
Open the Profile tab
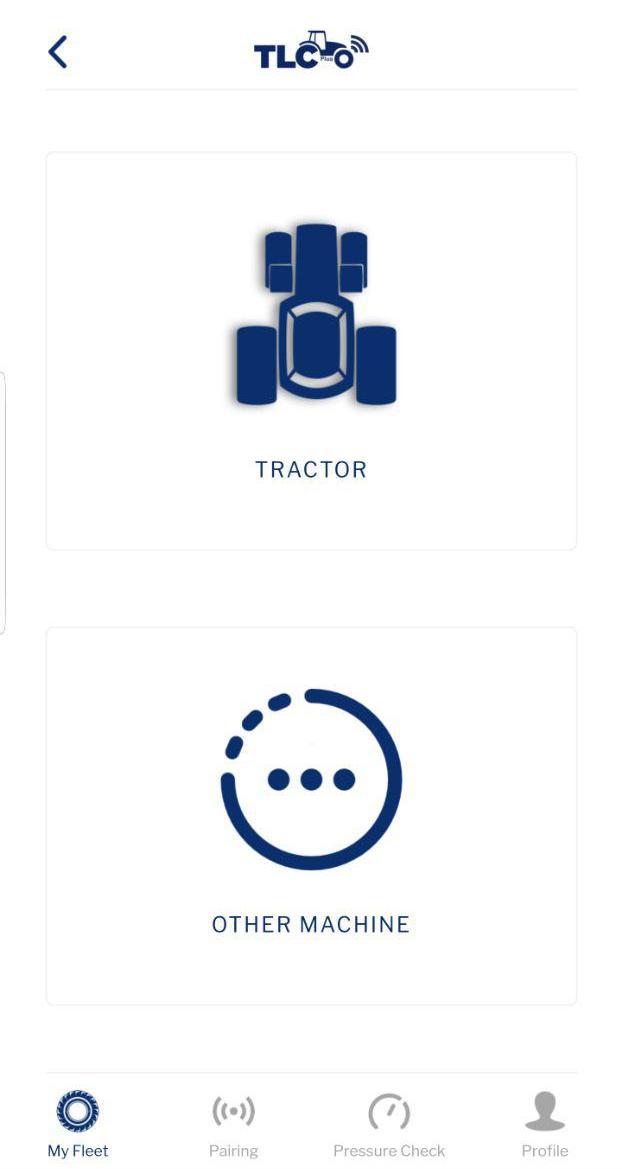[x=544, y=1124]
